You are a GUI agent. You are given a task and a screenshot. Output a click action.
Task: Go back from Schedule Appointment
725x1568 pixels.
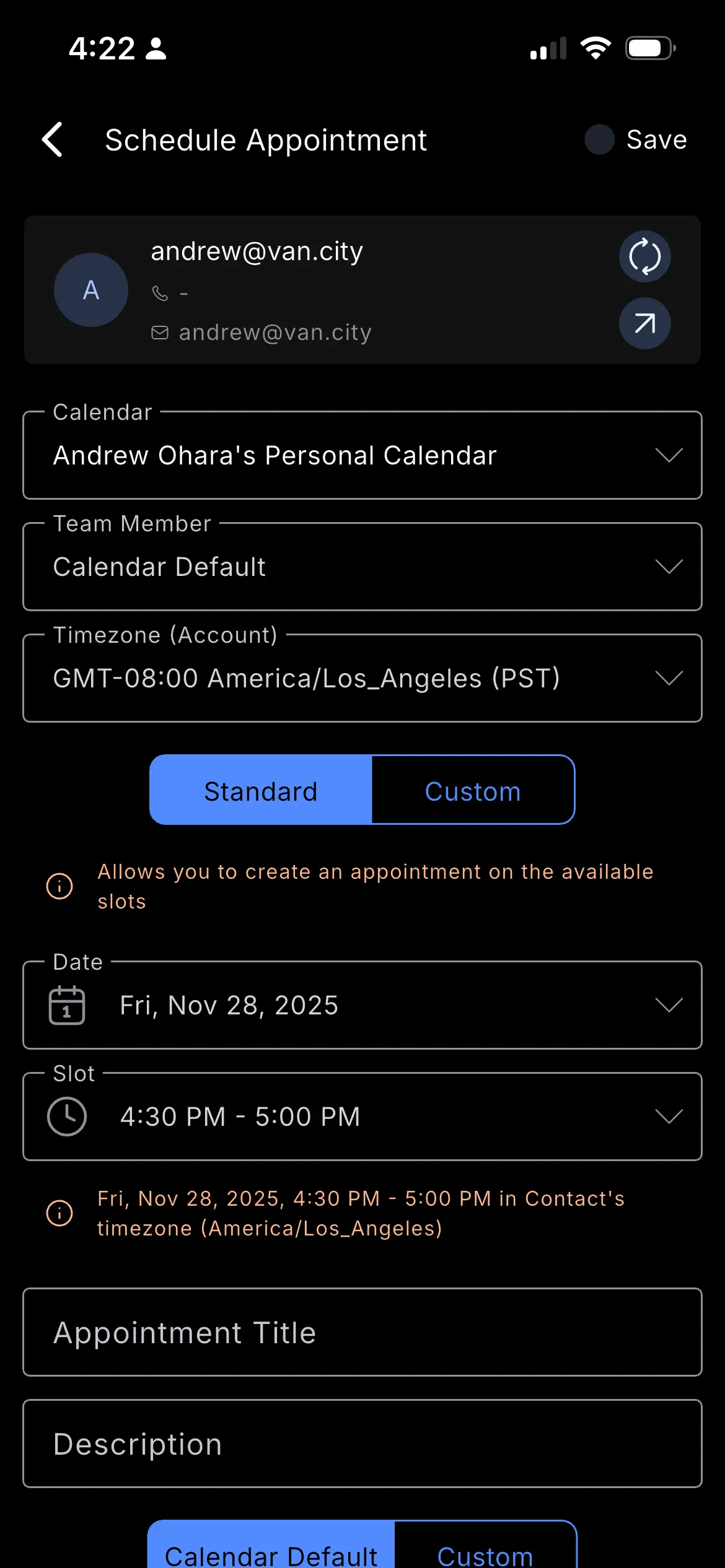coord(53,140)
